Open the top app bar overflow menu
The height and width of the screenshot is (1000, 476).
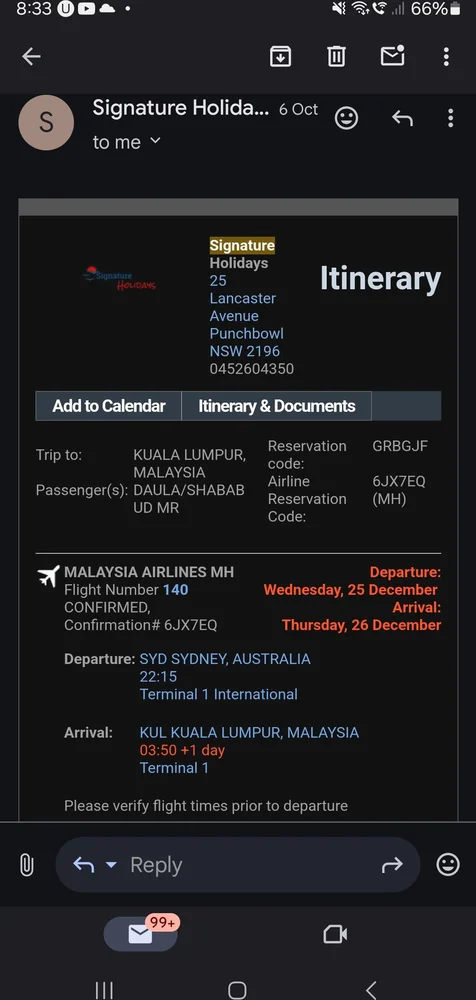click(446, 57)
